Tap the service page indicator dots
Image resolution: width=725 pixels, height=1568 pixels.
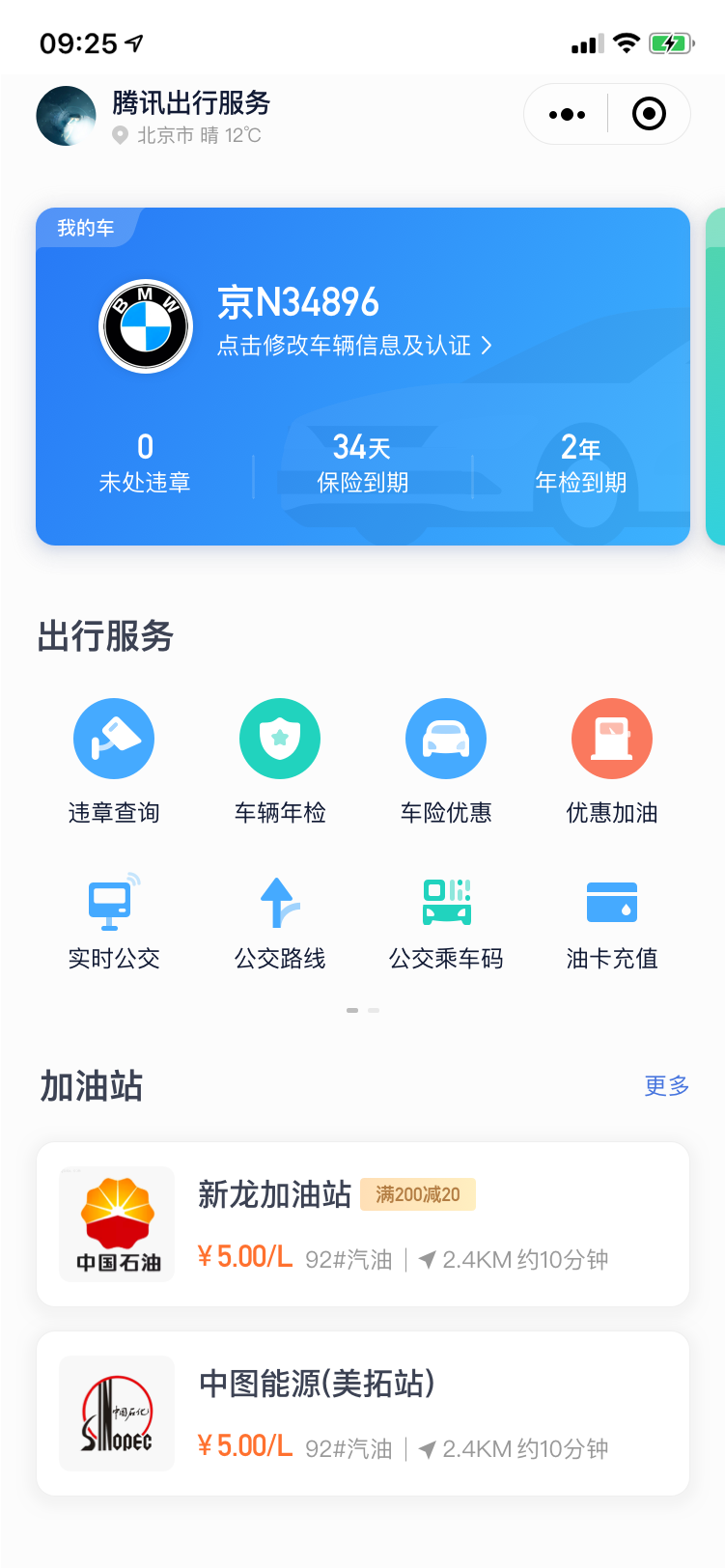click(363, 1010)
